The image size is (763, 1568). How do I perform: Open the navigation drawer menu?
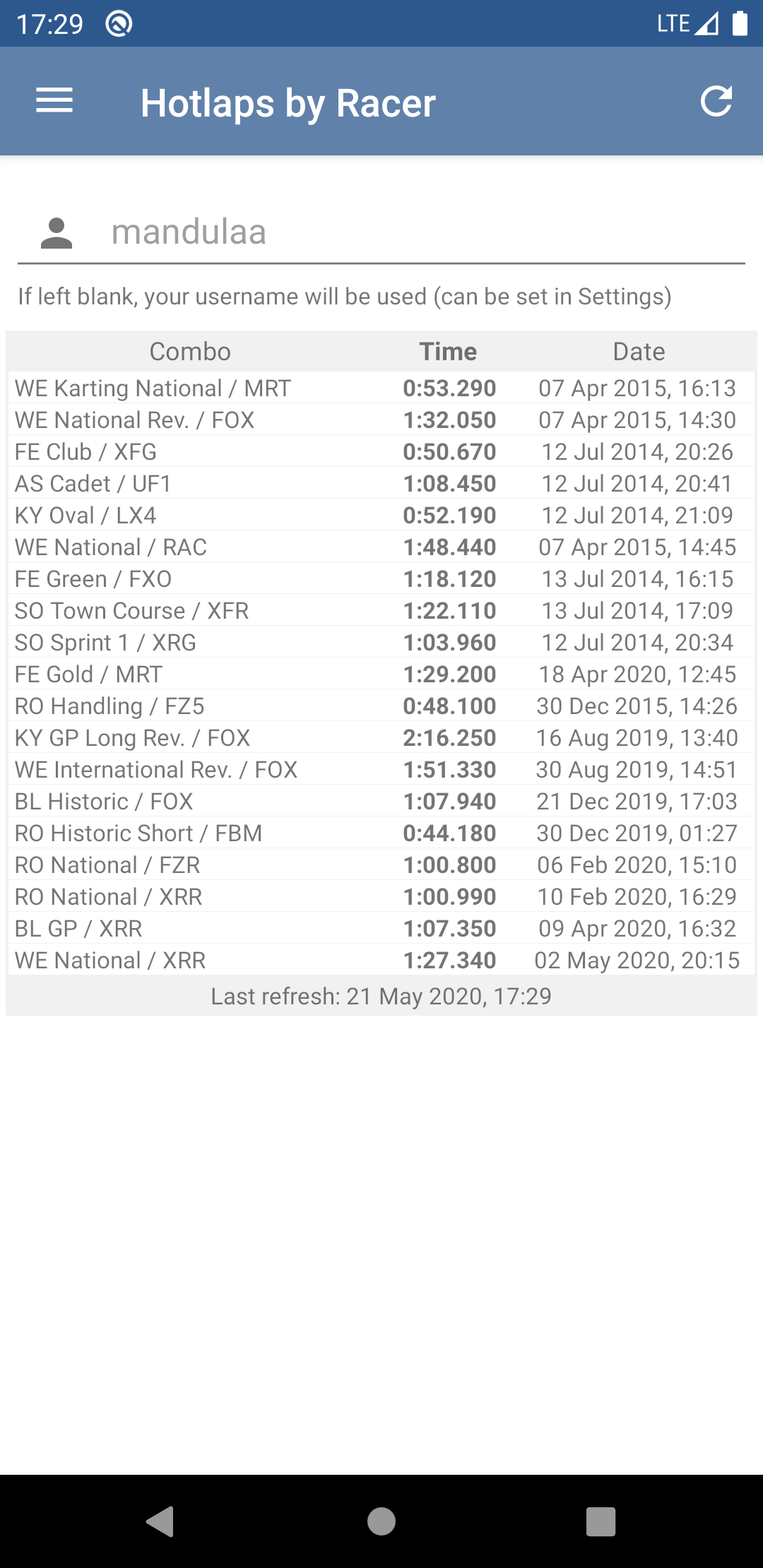tap(54, 101)
